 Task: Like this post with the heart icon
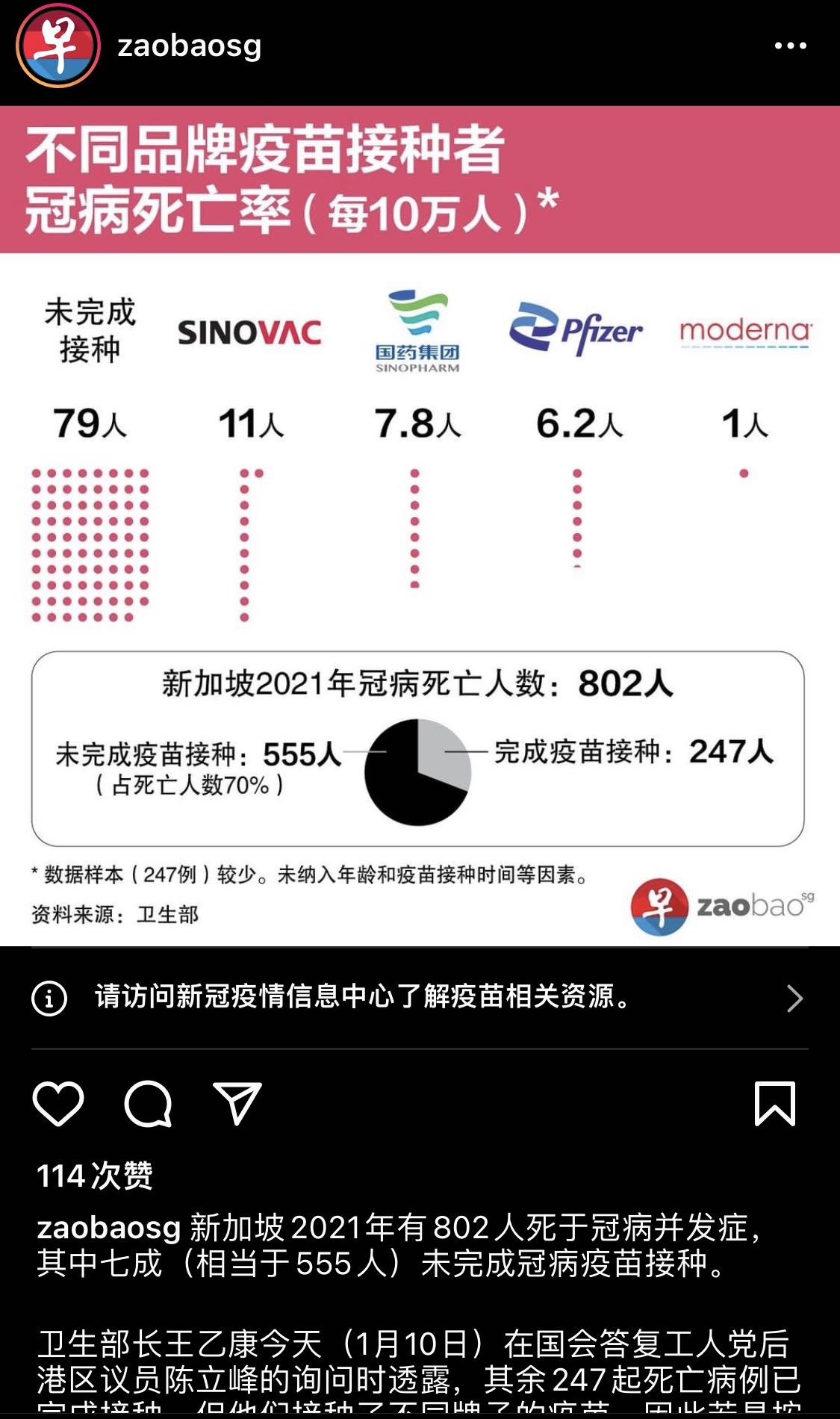point(58,1103)
